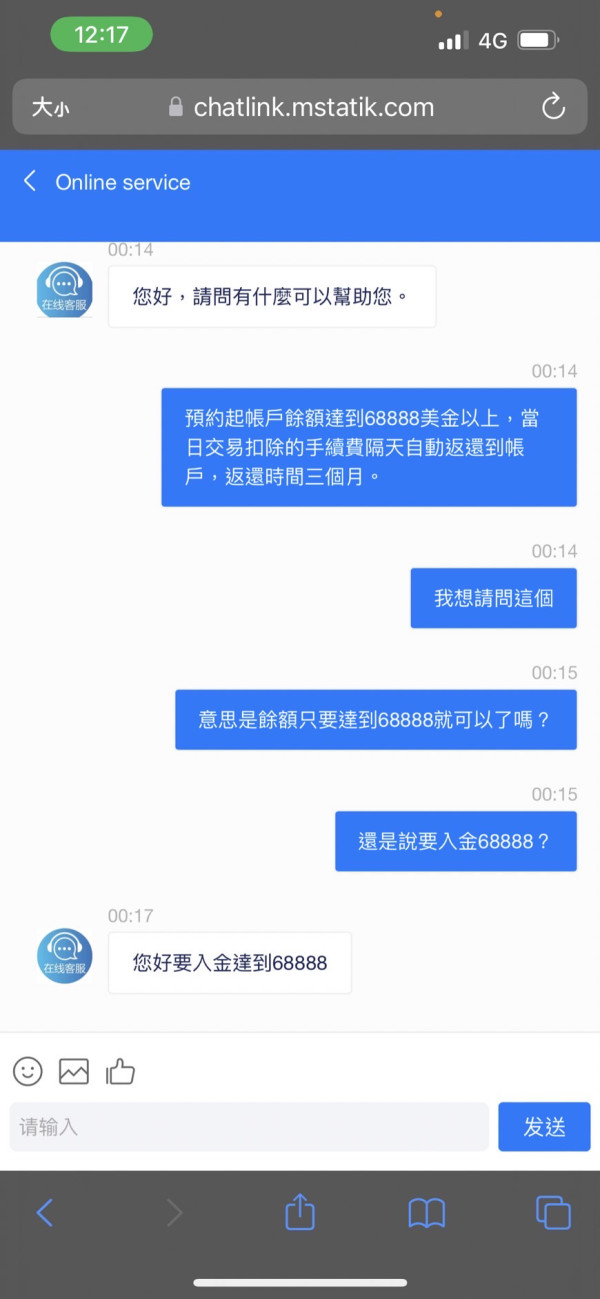Open Safari bookmarks
600x1299 pixels.
[x=427, y=1213]
